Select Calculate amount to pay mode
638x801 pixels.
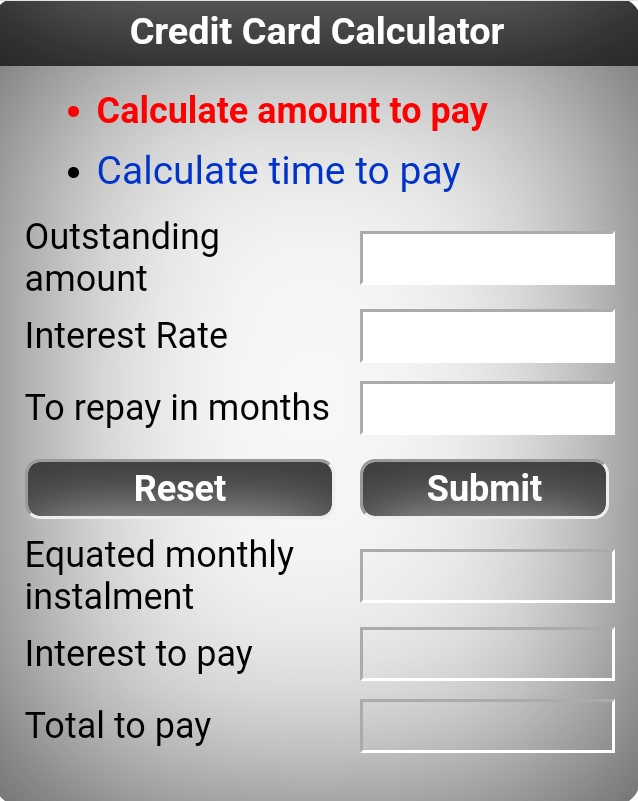(x=291, y=111)
